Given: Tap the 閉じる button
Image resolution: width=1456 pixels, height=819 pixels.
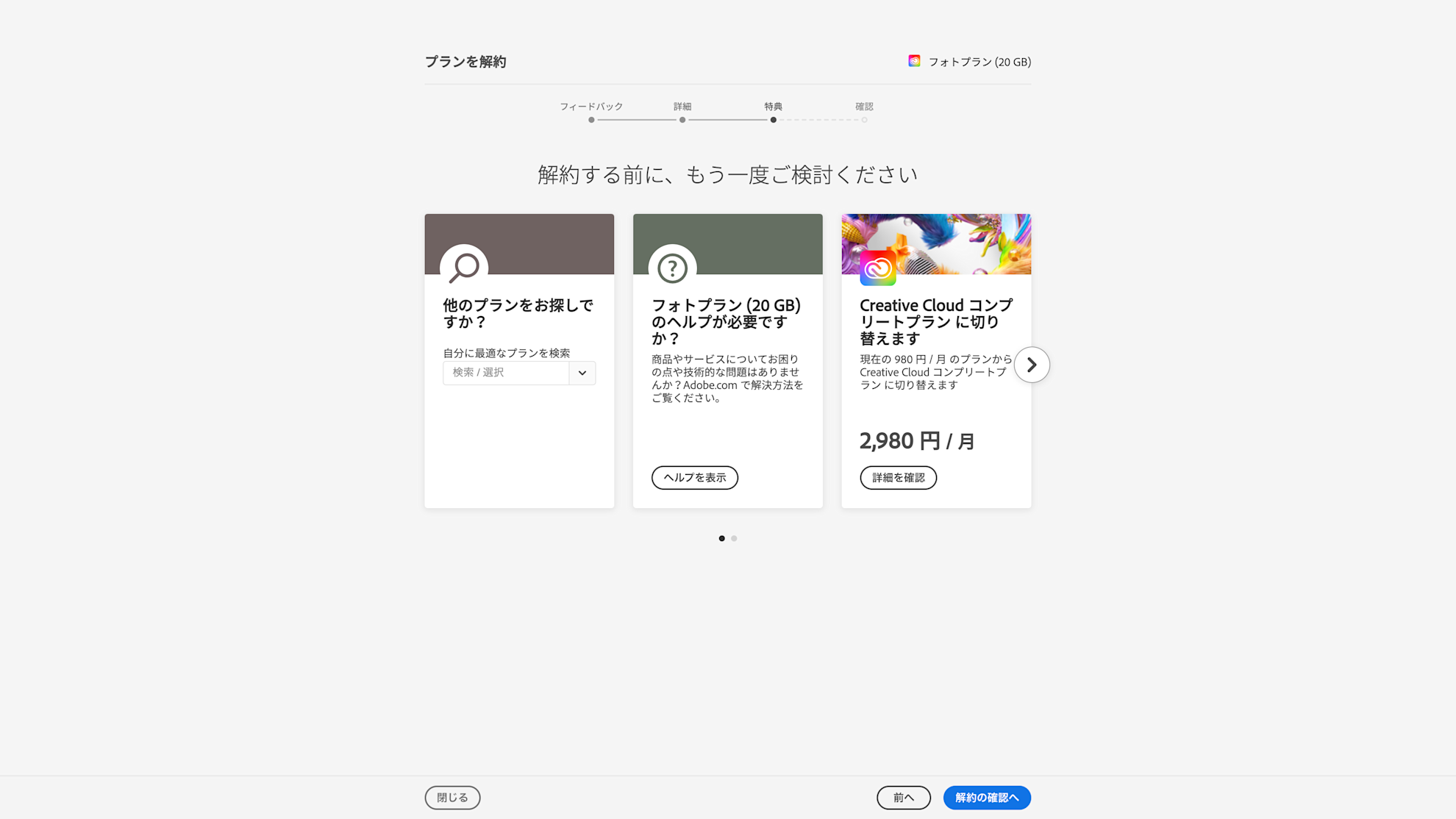Looking at the screenshot, I should click(452, 798).
